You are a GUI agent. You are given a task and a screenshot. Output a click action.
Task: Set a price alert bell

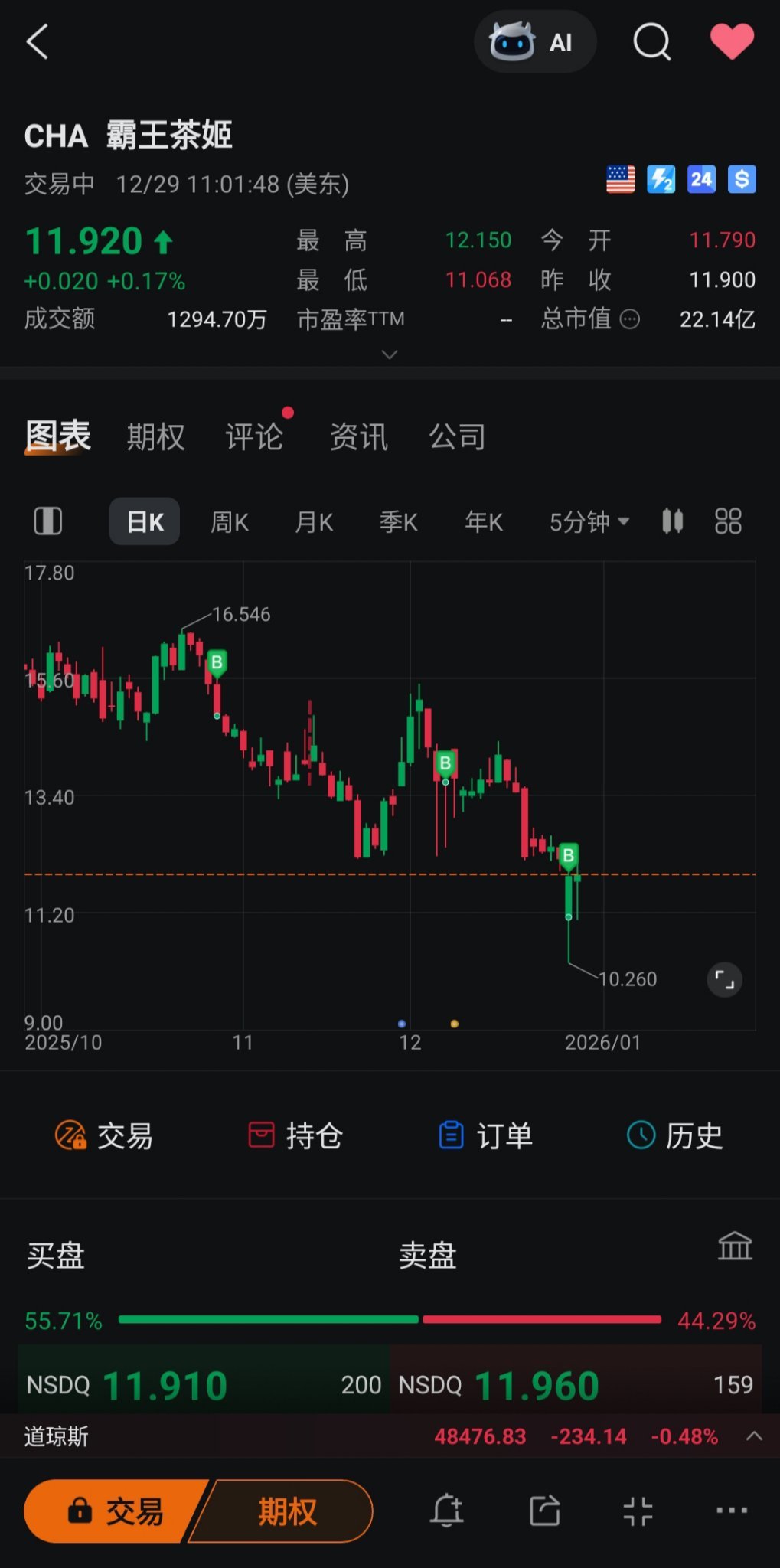tap(447, 1511)
